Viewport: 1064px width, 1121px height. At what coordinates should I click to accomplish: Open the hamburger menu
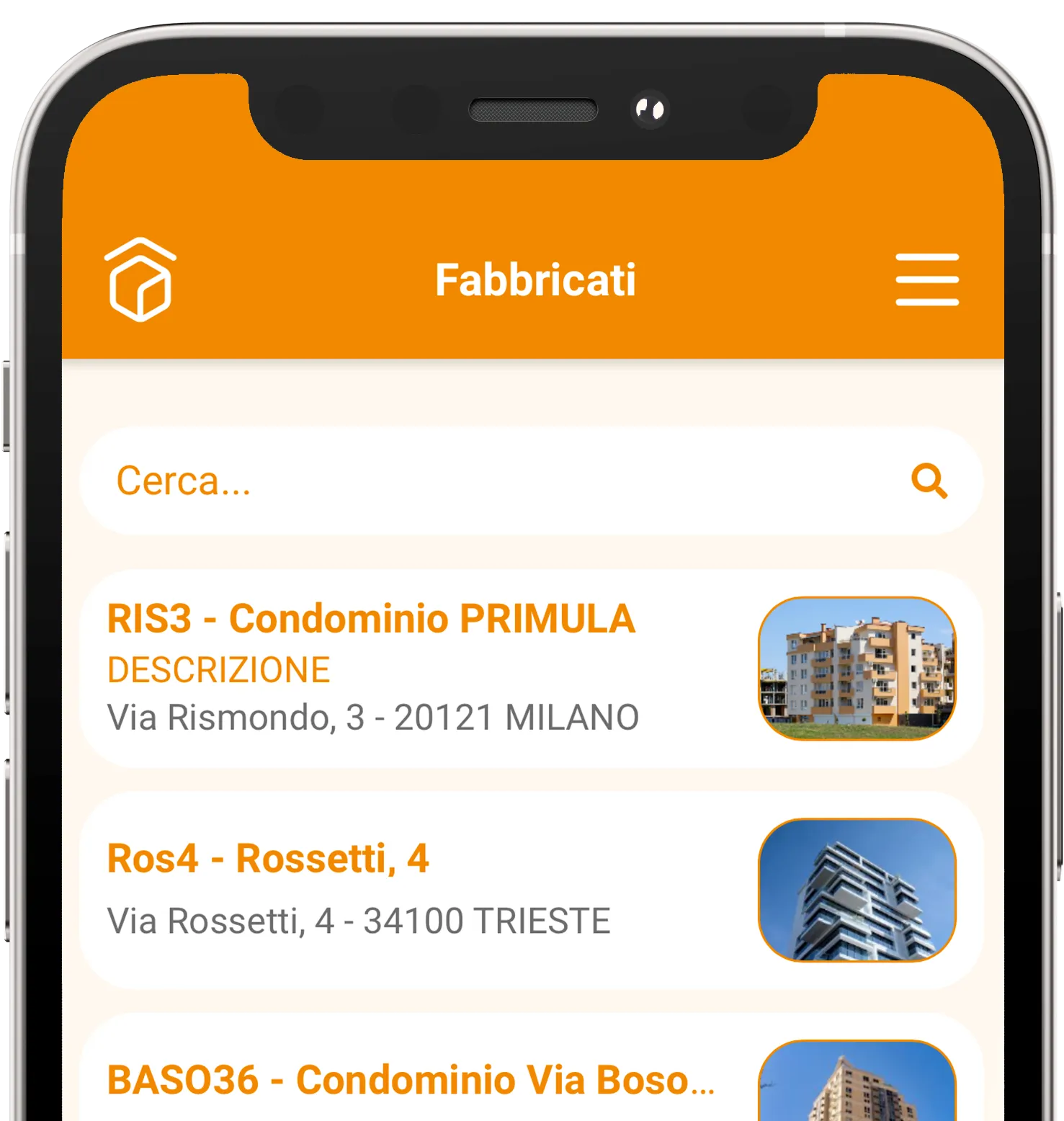[927, 280]
